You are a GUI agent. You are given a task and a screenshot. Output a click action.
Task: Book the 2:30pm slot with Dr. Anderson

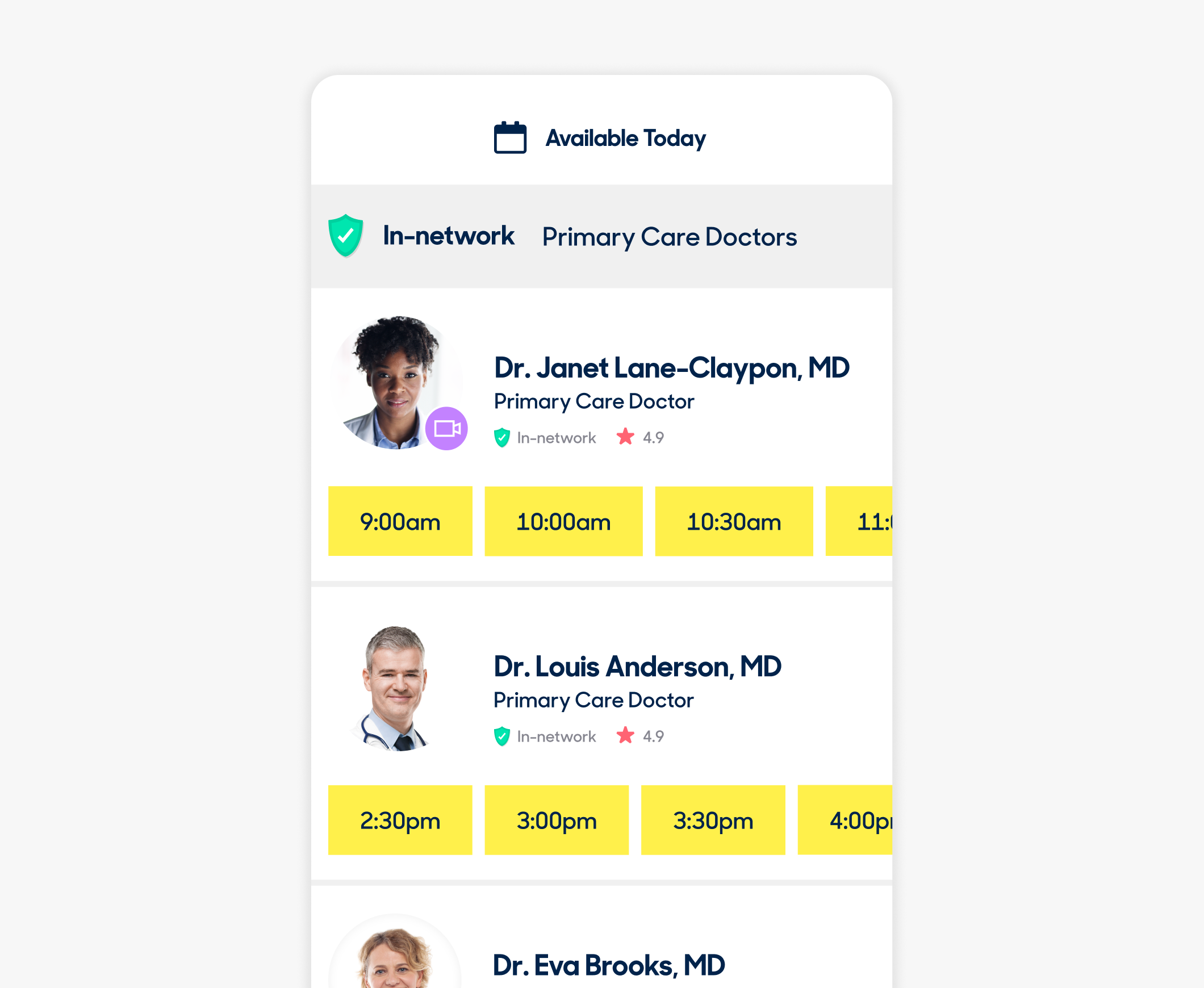point(400,819)
